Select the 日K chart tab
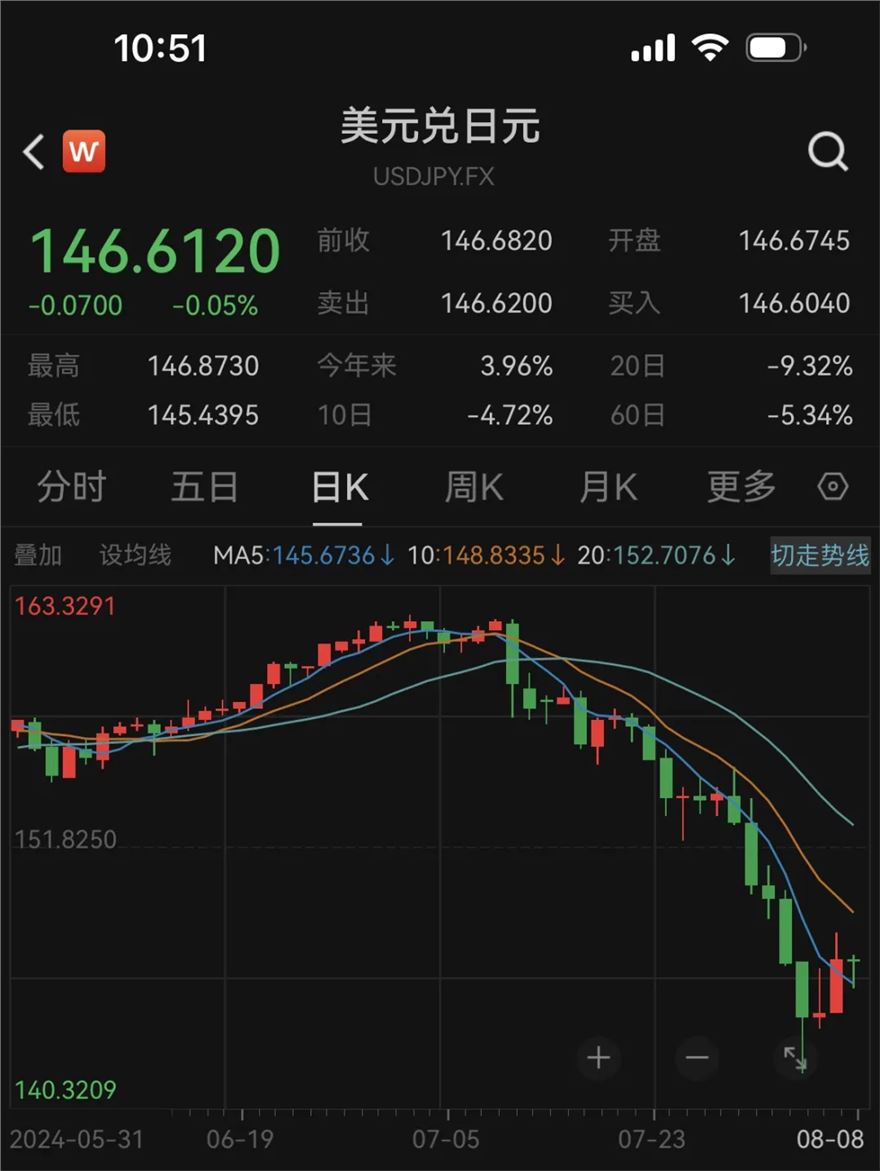Viewport: 880px width, 1171px height. point(339,487)
